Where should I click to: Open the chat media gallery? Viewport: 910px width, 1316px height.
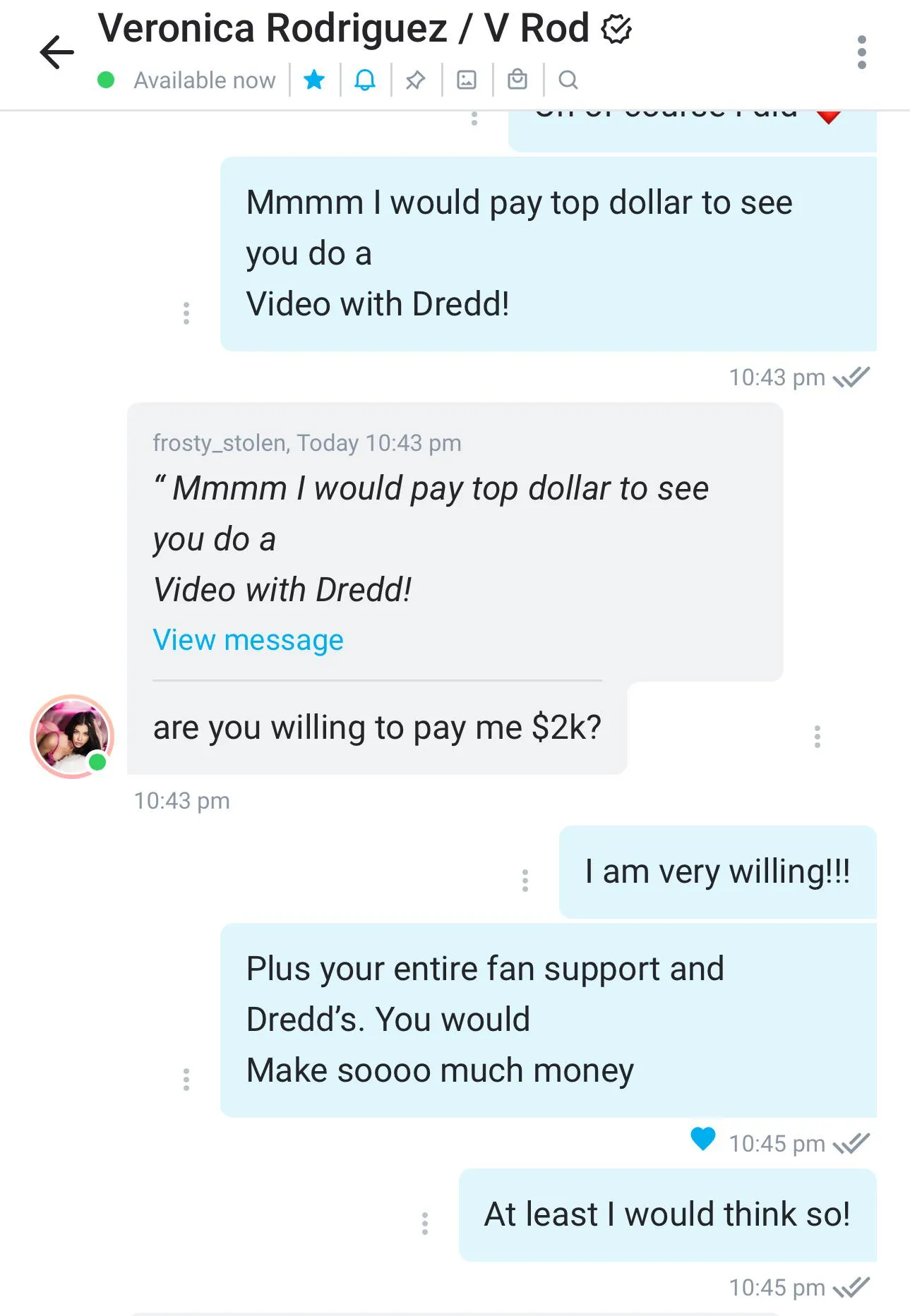[x=467, y=80]
